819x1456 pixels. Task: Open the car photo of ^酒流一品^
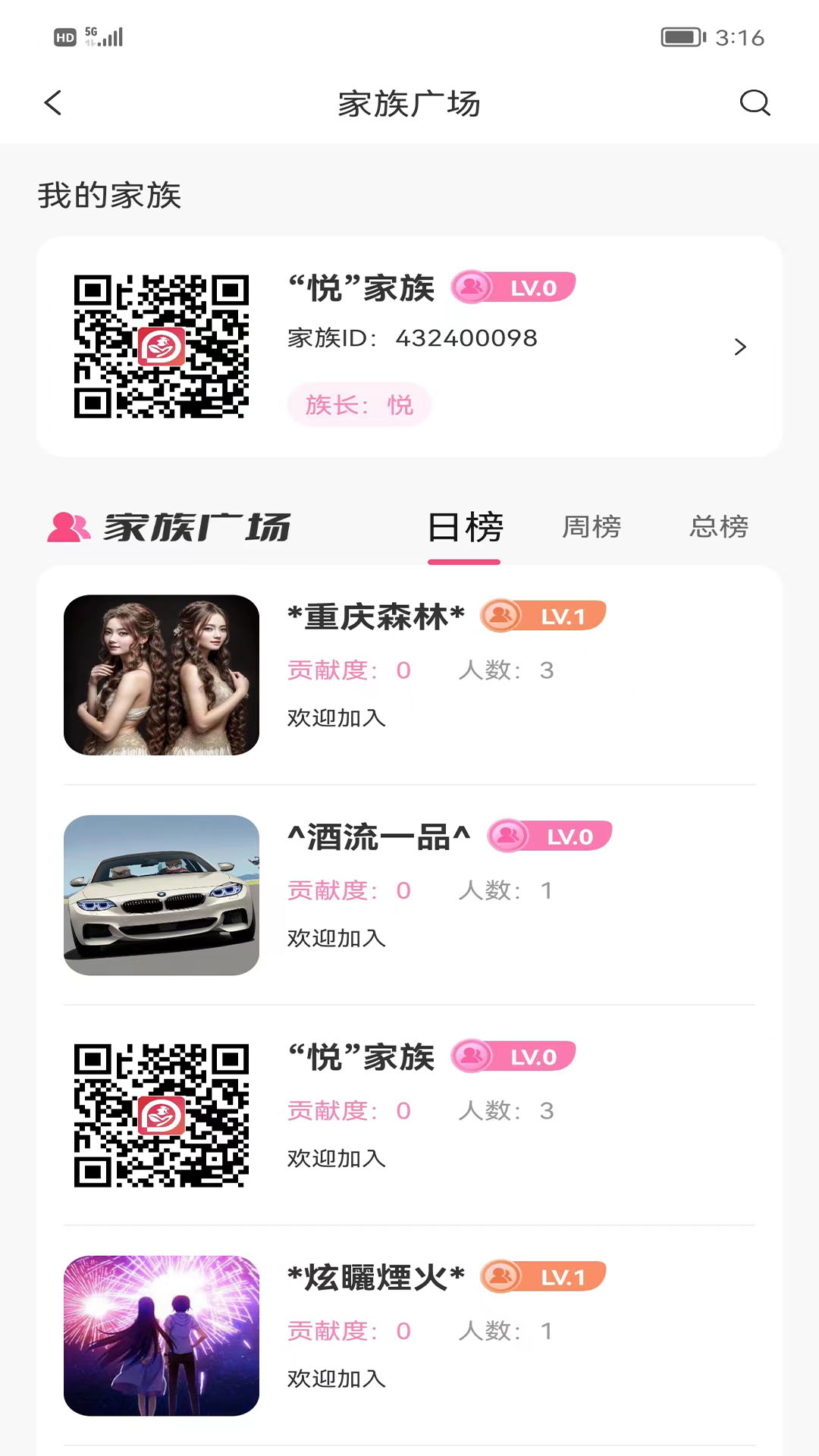pos(161,896)
